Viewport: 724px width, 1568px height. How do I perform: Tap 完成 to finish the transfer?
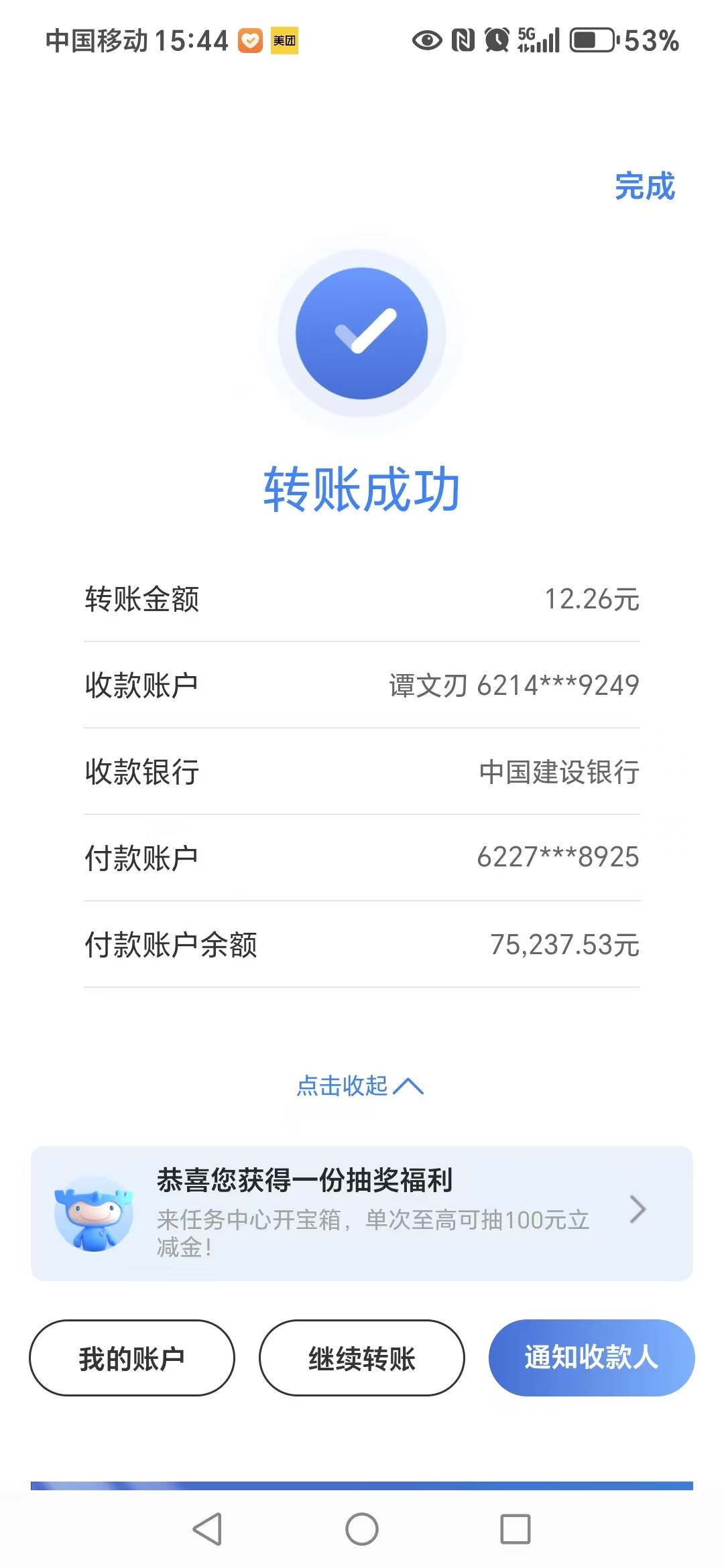(644, 186)
